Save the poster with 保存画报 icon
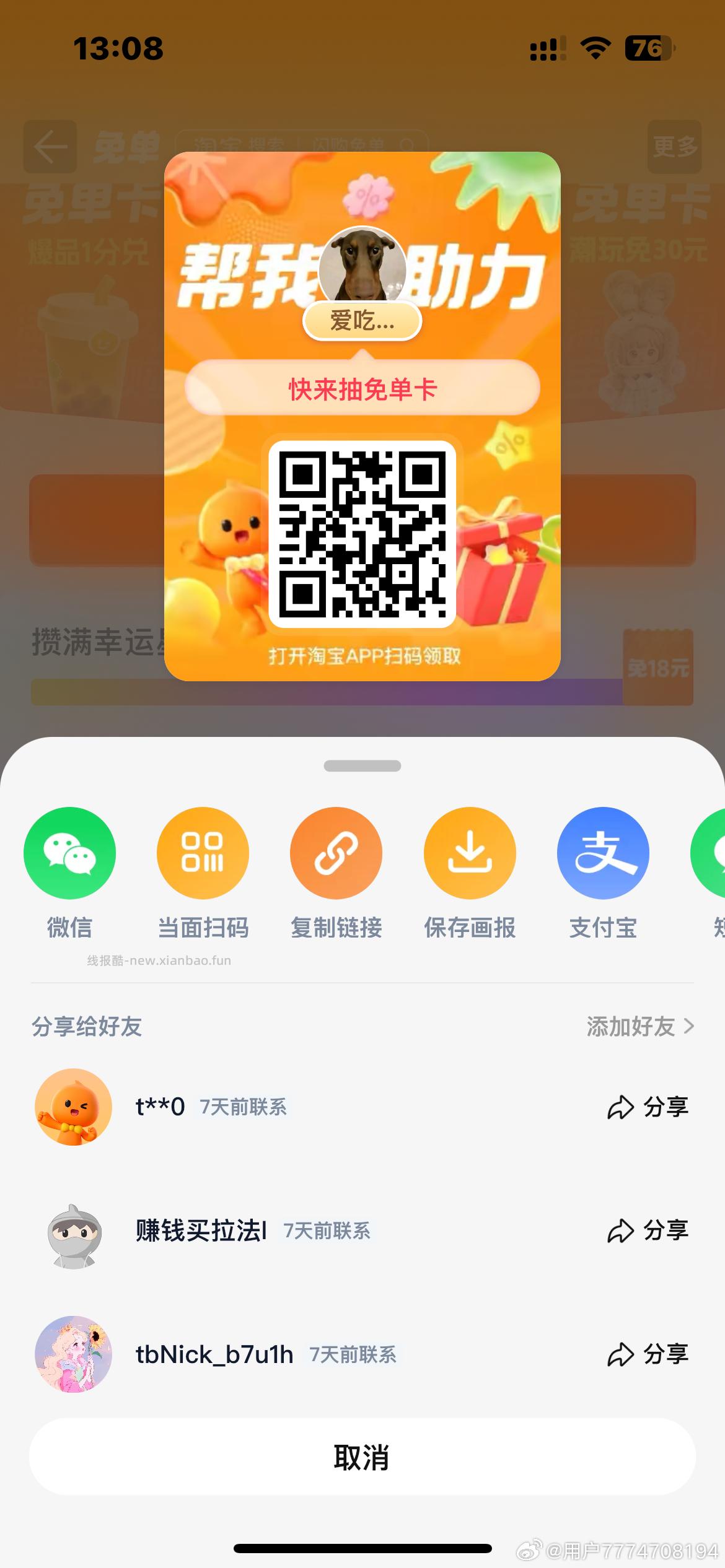Viewport: 725px width, 1568px height. point(469,853)
